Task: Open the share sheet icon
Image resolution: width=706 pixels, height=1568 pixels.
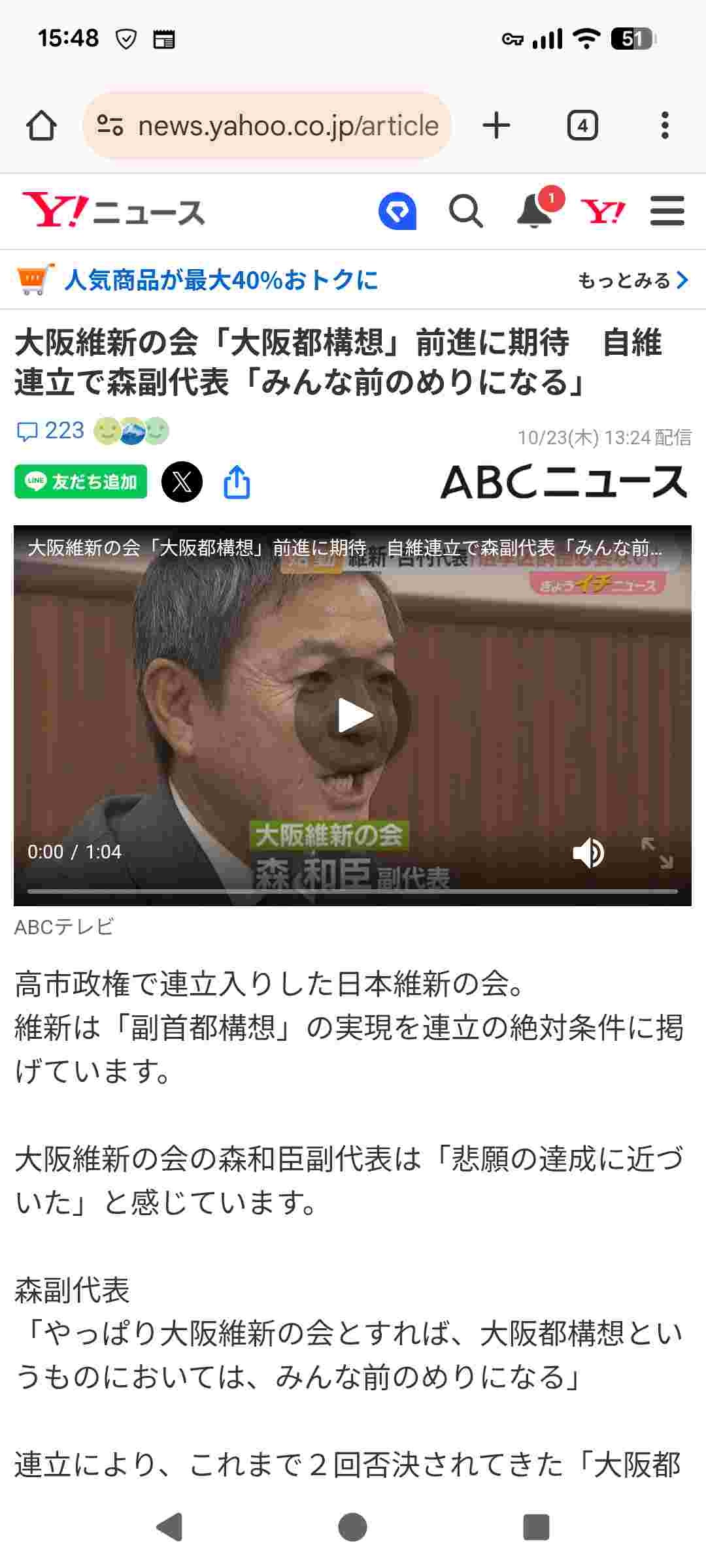Action: 237,482
